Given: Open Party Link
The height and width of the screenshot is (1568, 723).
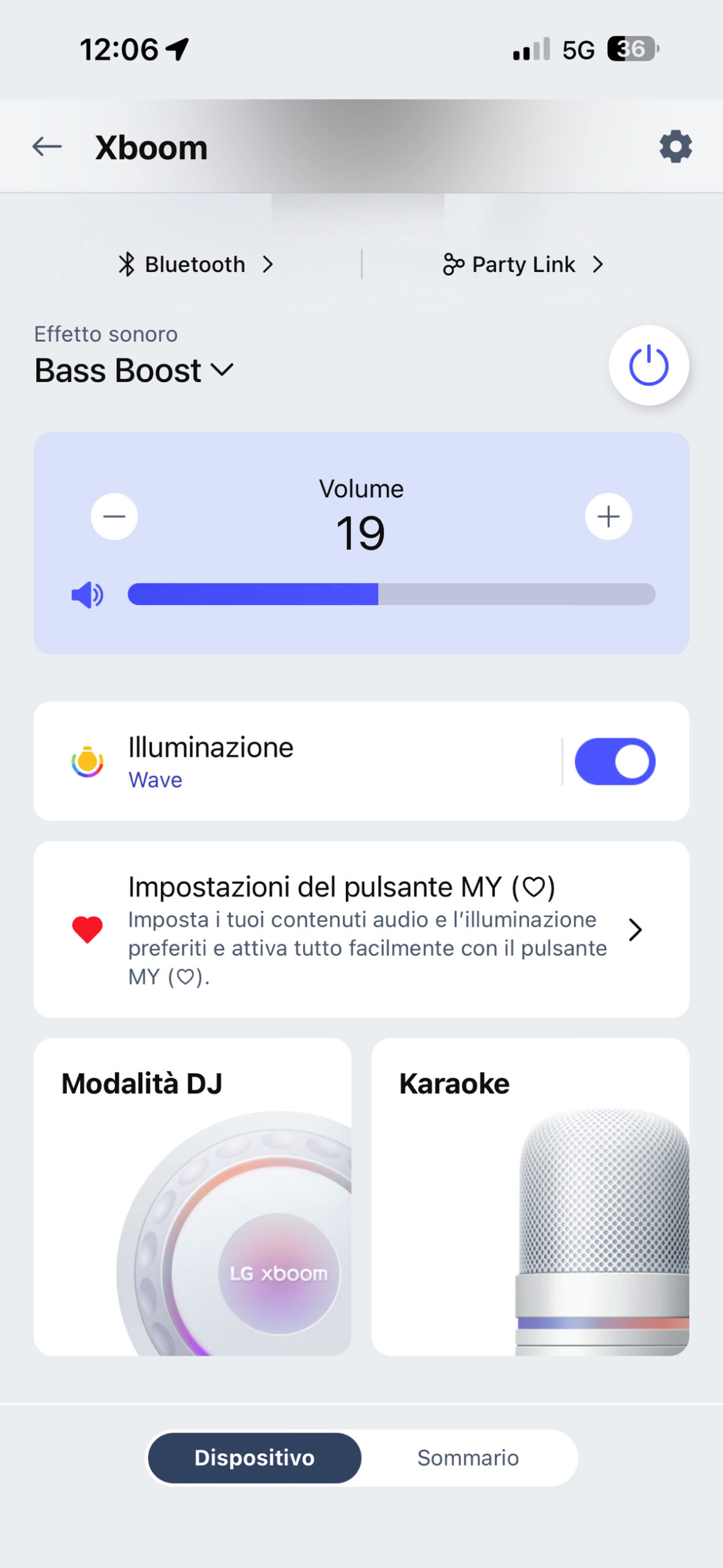Looking at the screenshot, I should coord(523,265).
